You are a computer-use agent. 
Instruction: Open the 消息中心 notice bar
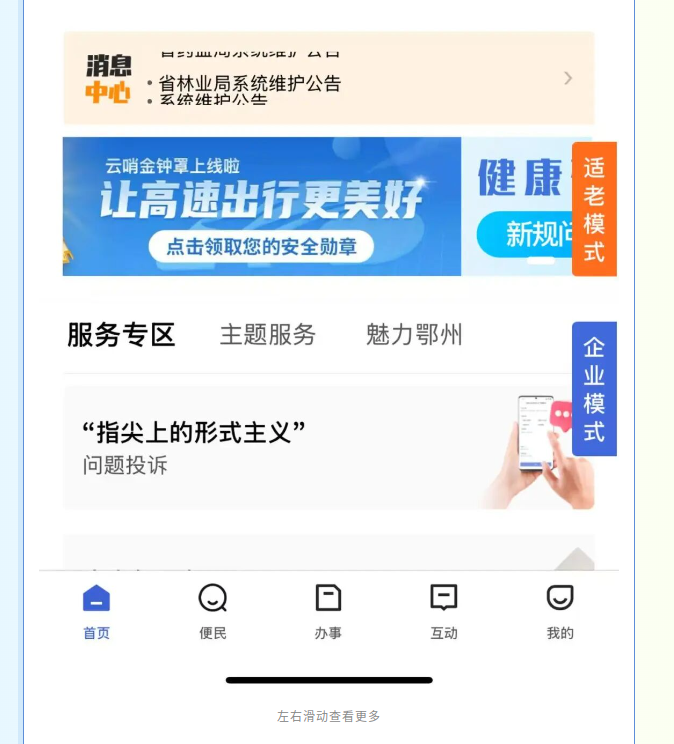328,78
